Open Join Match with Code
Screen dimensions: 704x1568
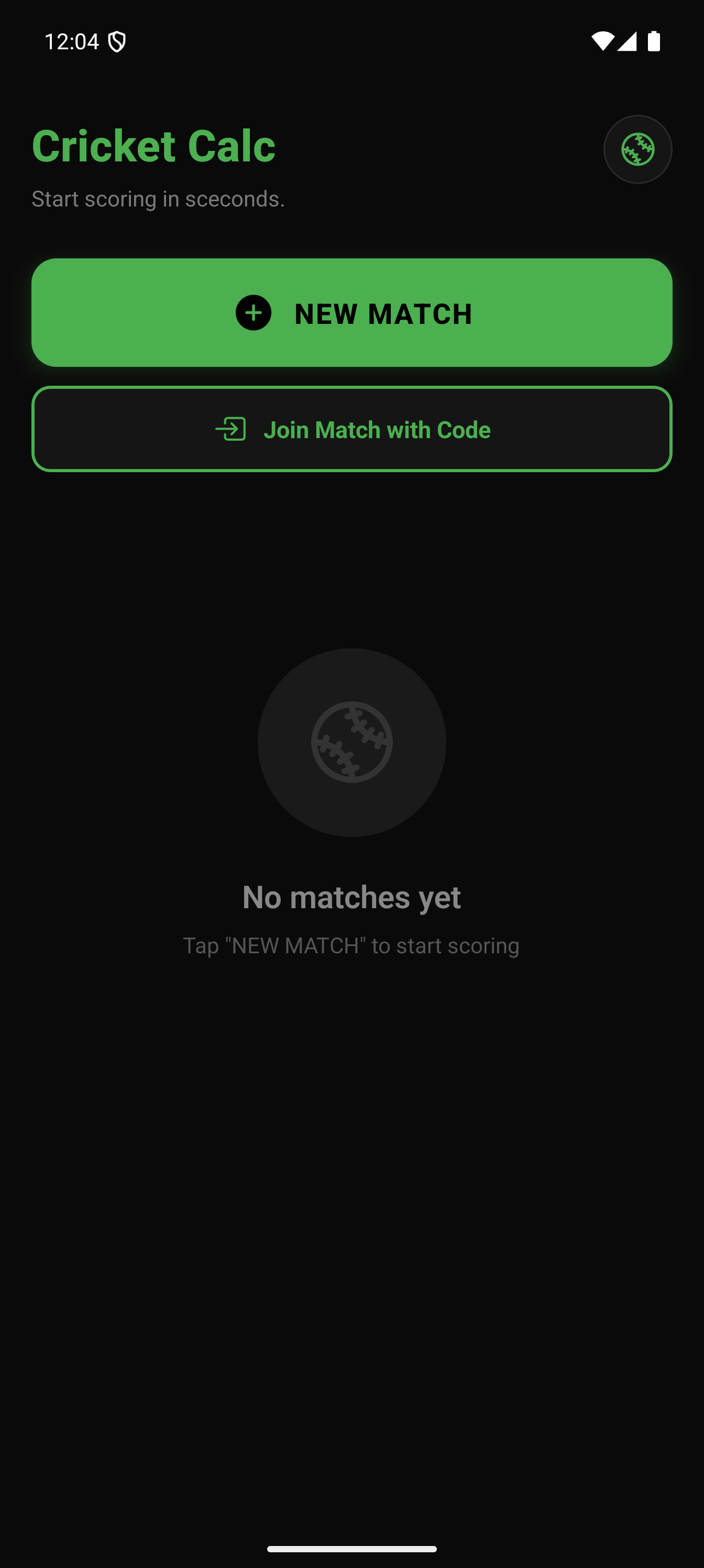pos(351,429)
